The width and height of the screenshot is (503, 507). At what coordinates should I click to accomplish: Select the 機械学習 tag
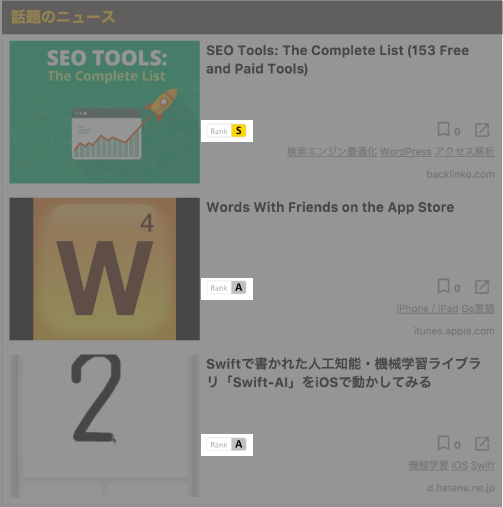point(428,465)
